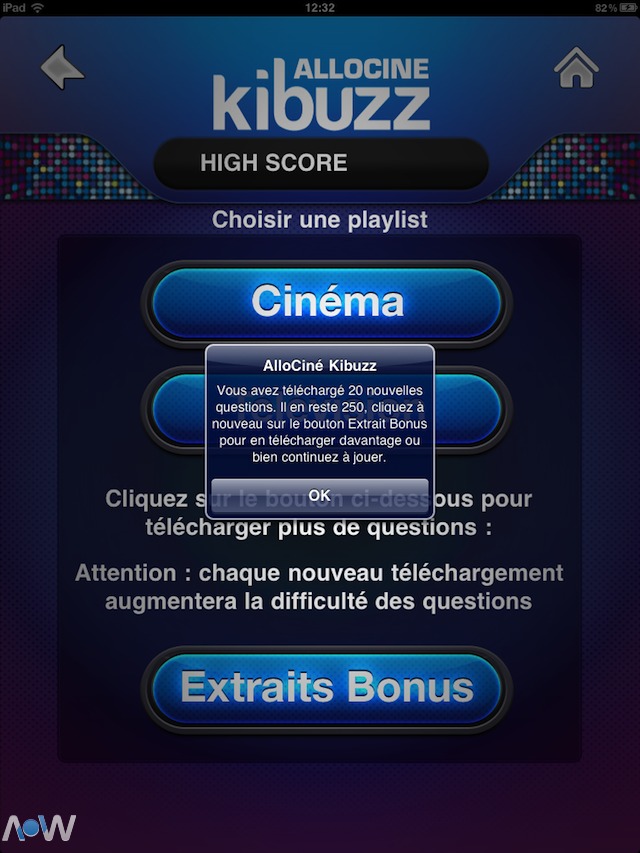Screen dimensions: 640x853
Task: Open the HIGH SCORE bar
Action: (320, 163)
